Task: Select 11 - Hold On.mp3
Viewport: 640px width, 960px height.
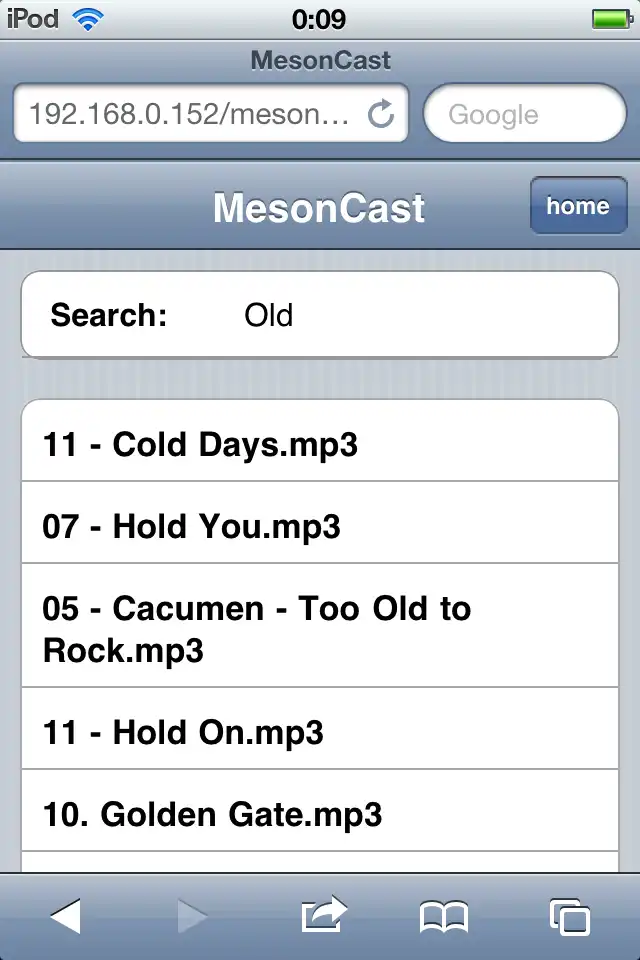Action: pyautogui.click(x=320, y=732)
